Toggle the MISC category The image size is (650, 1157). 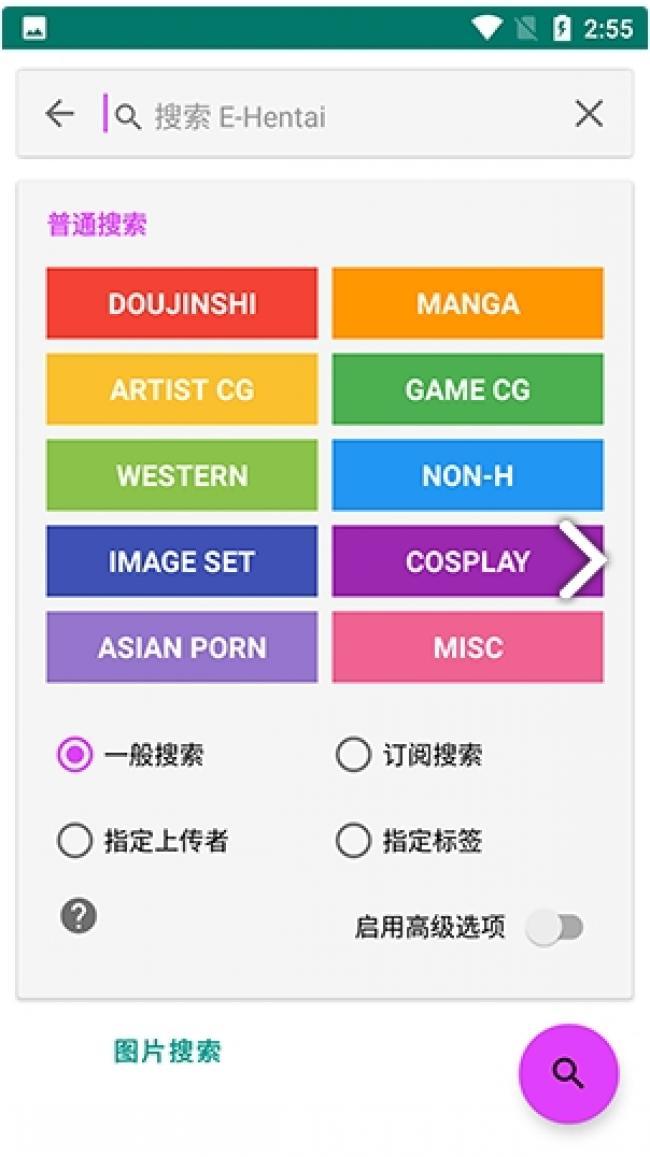(468, 647)
